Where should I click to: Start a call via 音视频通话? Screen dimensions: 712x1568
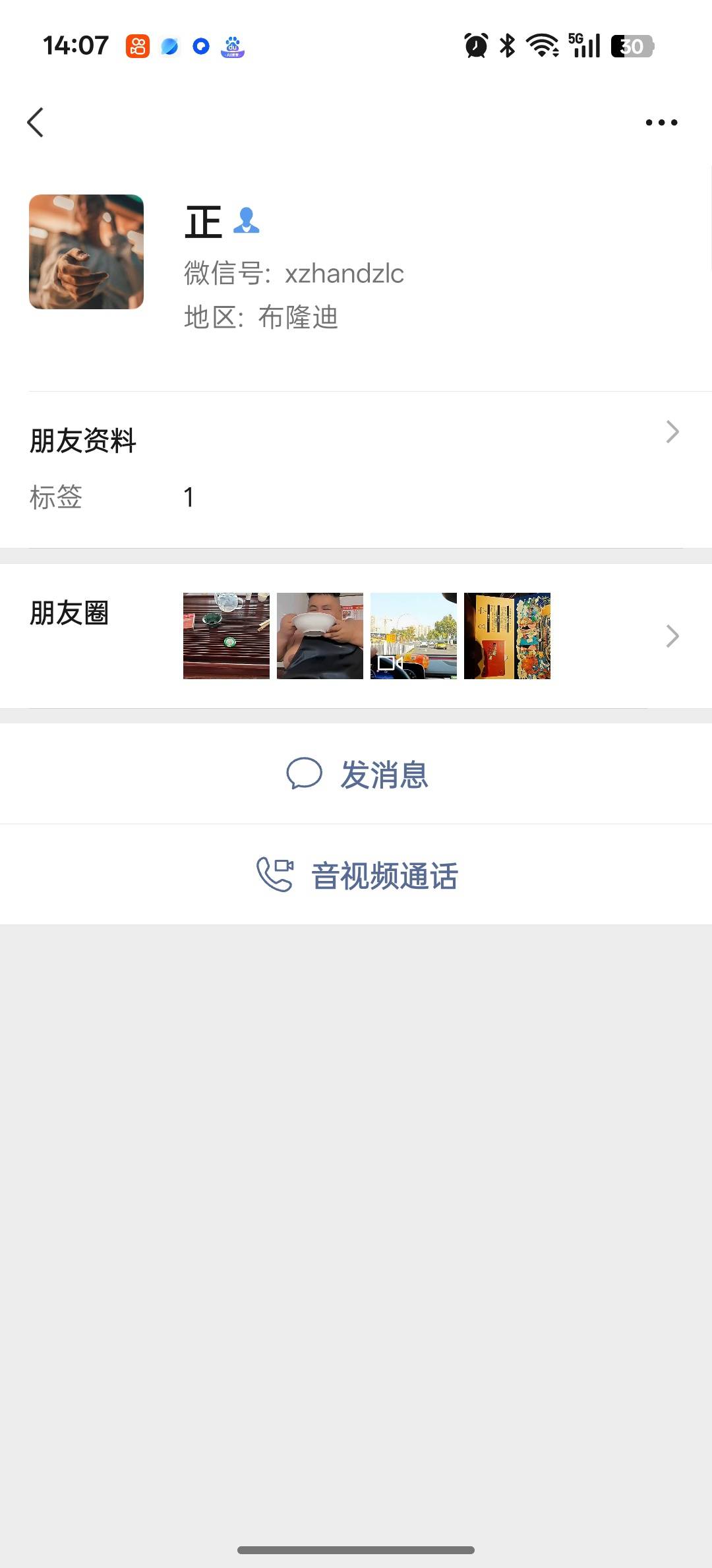357,875
